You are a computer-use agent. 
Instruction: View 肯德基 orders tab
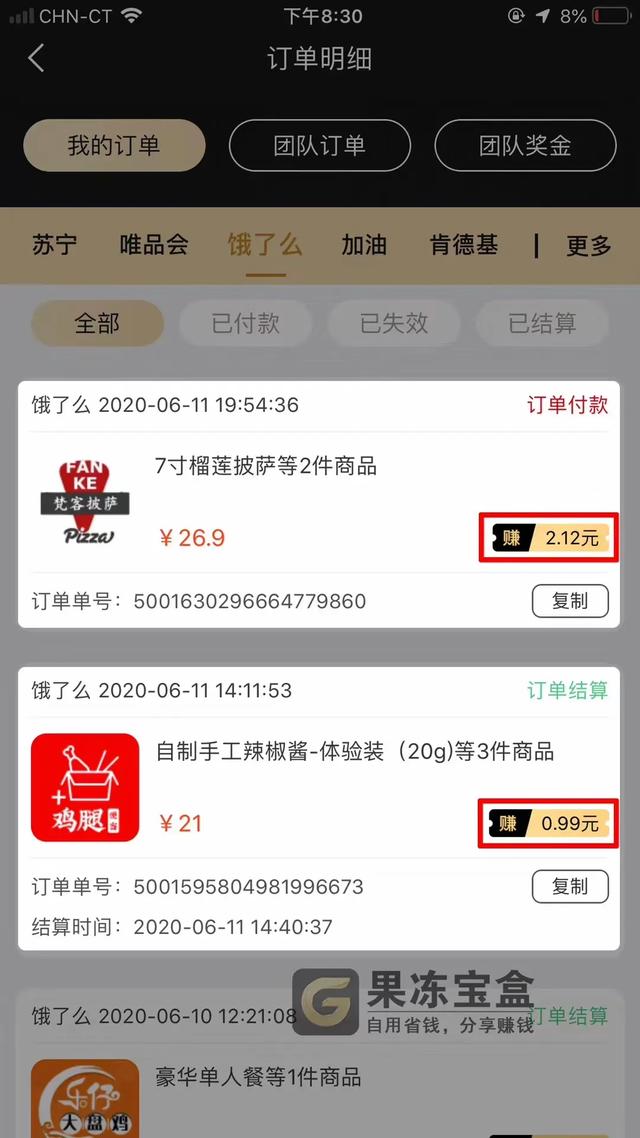coord(463,245)
